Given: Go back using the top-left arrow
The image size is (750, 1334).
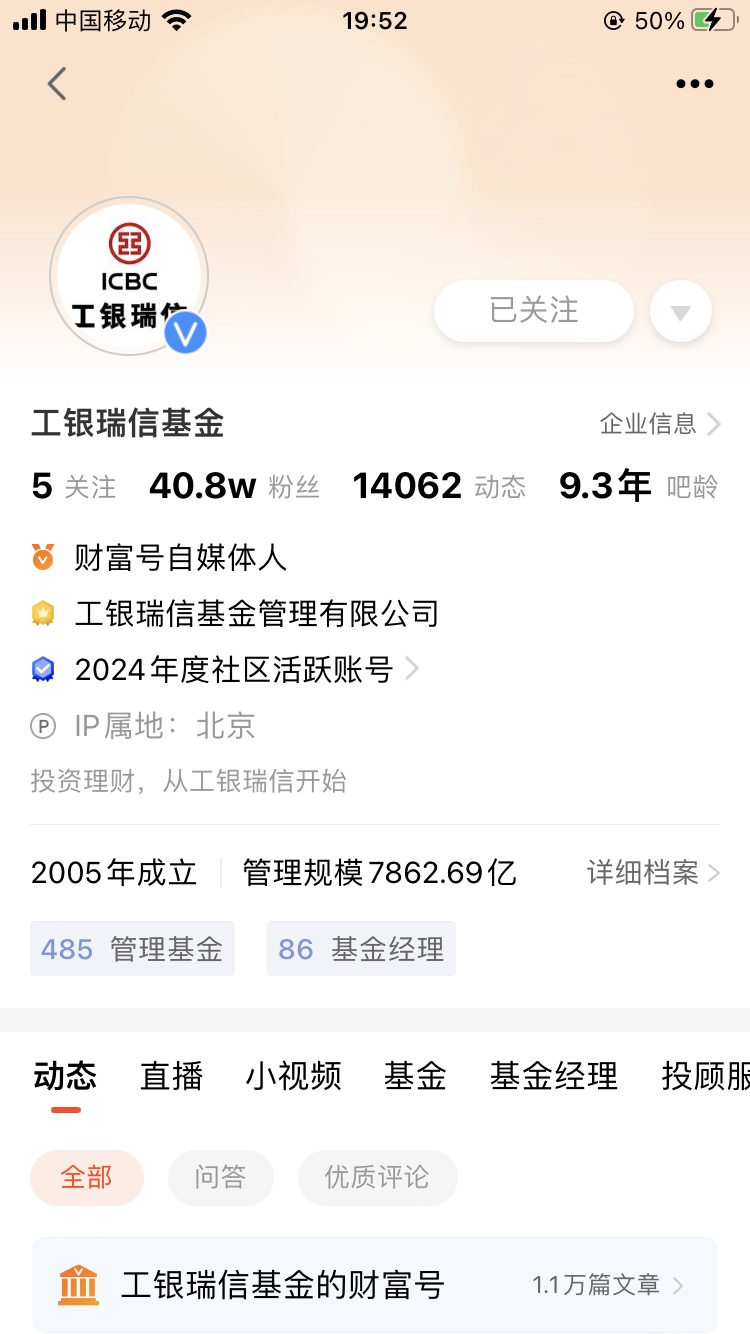Looking at the screenshot, I should point(57,84).
